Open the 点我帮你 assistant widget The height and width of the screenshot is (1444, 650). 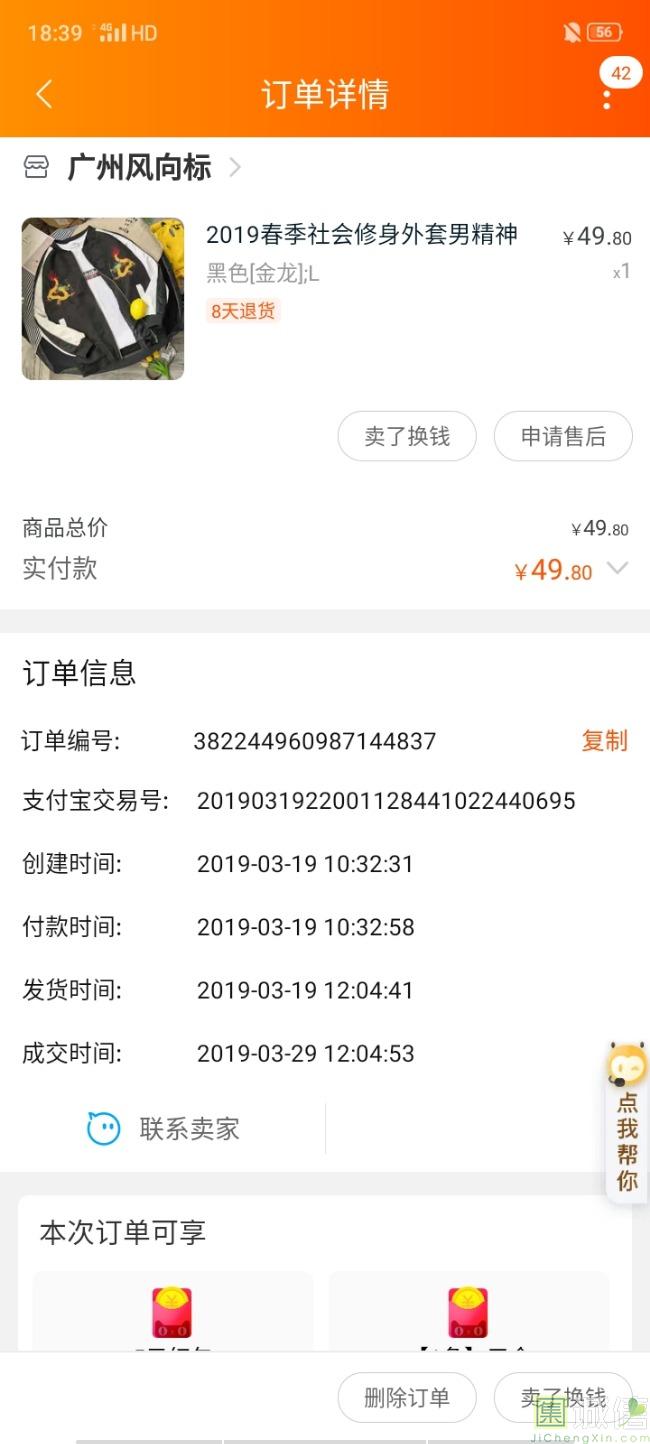(x=627, y=1120)
